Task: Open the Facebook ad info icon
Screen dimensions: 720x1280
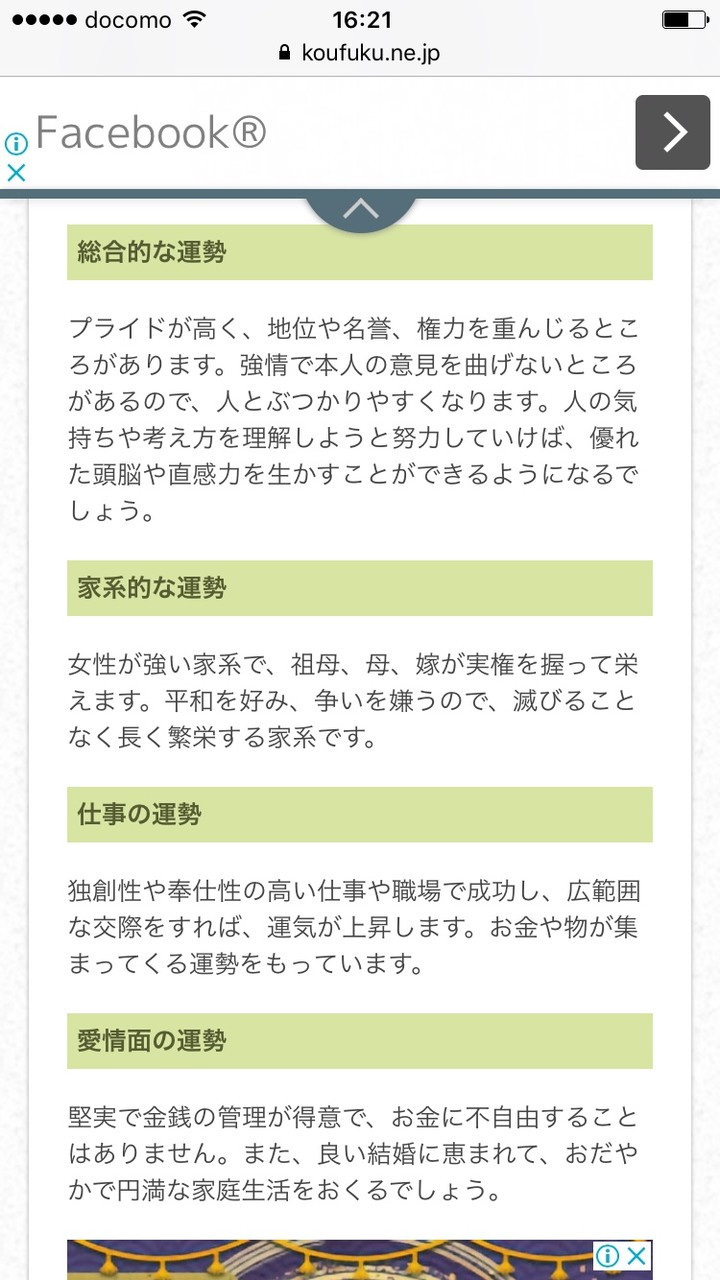Action: [16, 143]
